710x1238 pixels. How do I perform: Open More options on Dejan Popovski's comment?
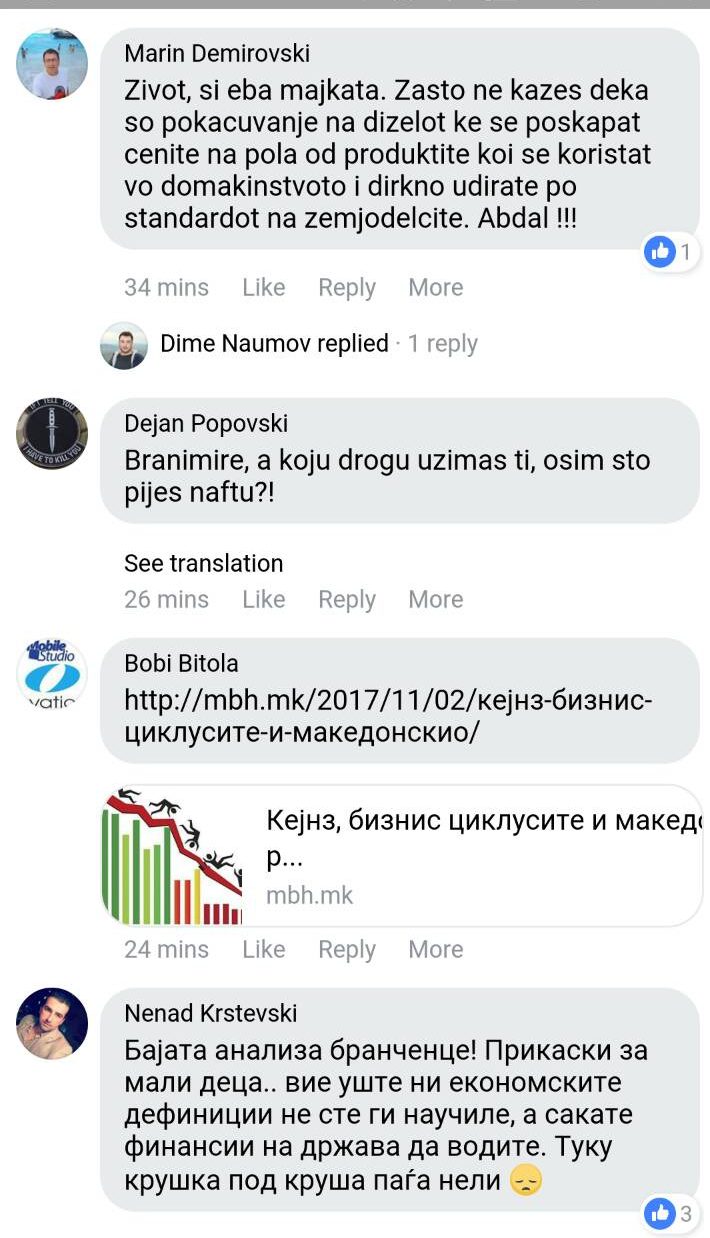pyautogui.click(x=435, y=600)
